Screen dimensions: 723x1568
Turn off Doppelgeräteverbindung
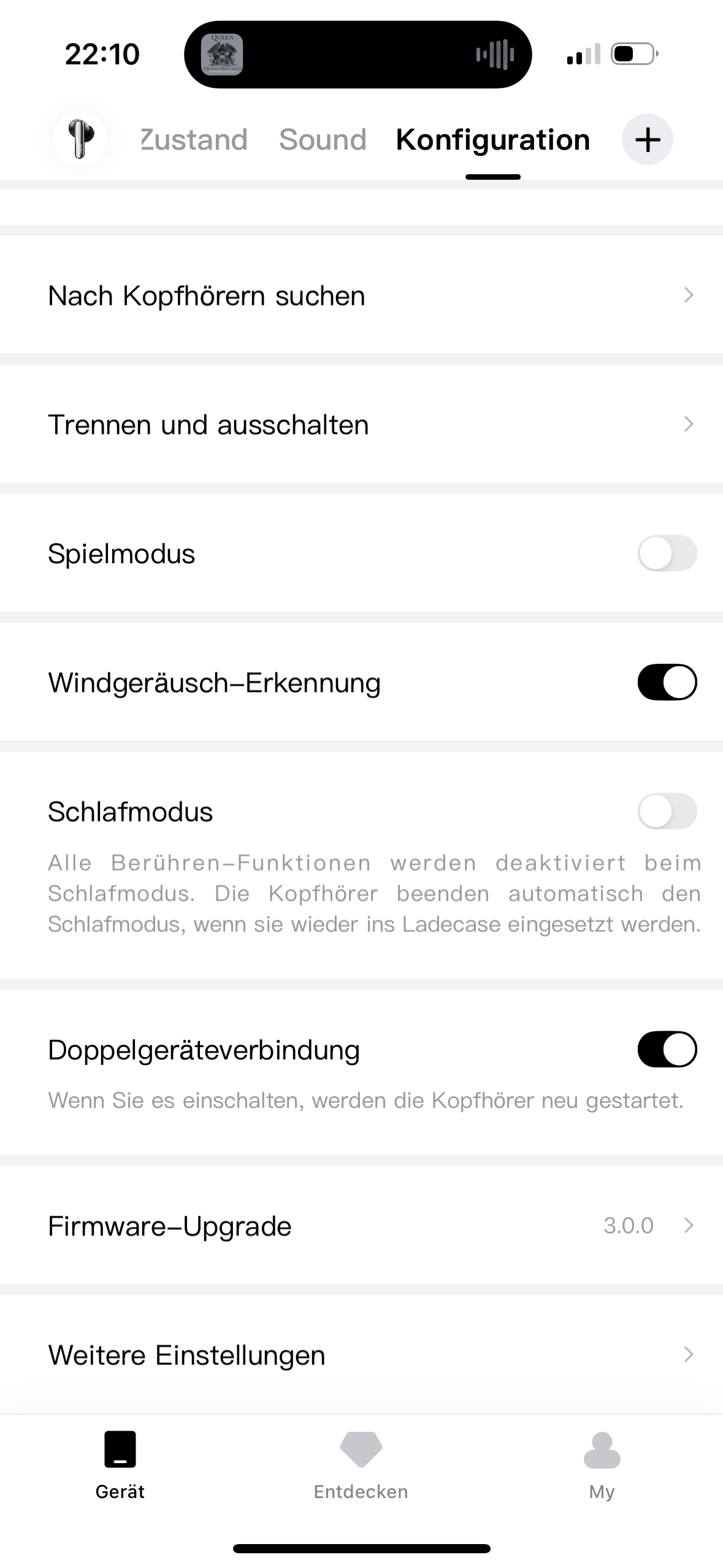pyautogui.click(x=667, y=1050)
